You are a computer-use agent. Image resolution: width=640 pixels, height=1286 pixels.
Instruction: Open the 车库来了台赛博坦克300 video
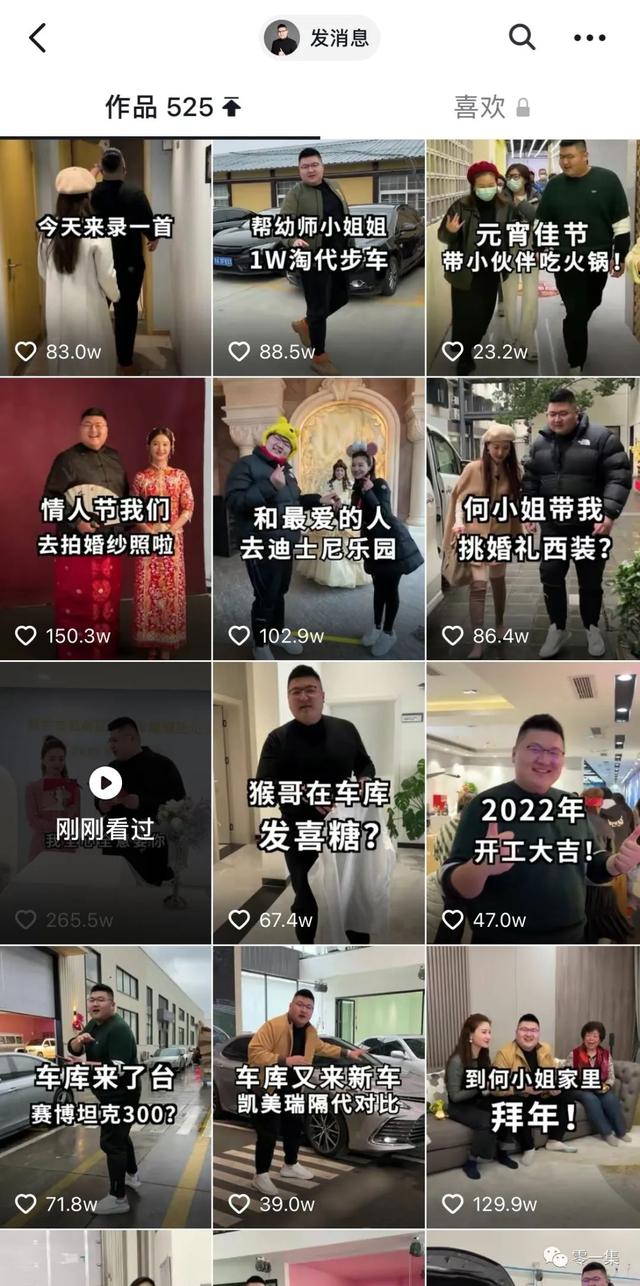pyautogui.click(x=105, y=1087)
